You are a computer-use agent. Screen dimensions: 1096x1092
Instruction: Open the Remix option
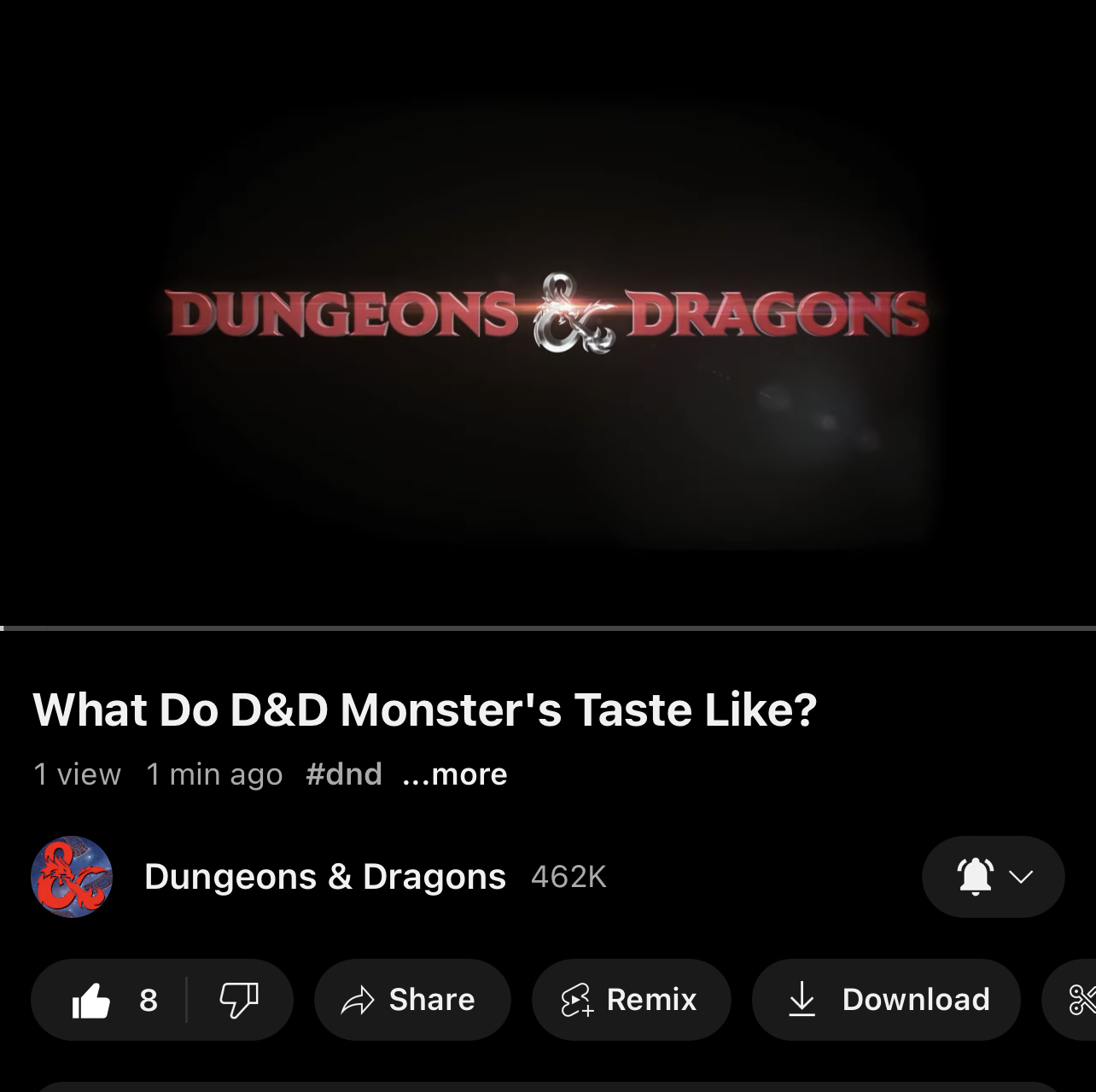click(x=631, y=1000)
